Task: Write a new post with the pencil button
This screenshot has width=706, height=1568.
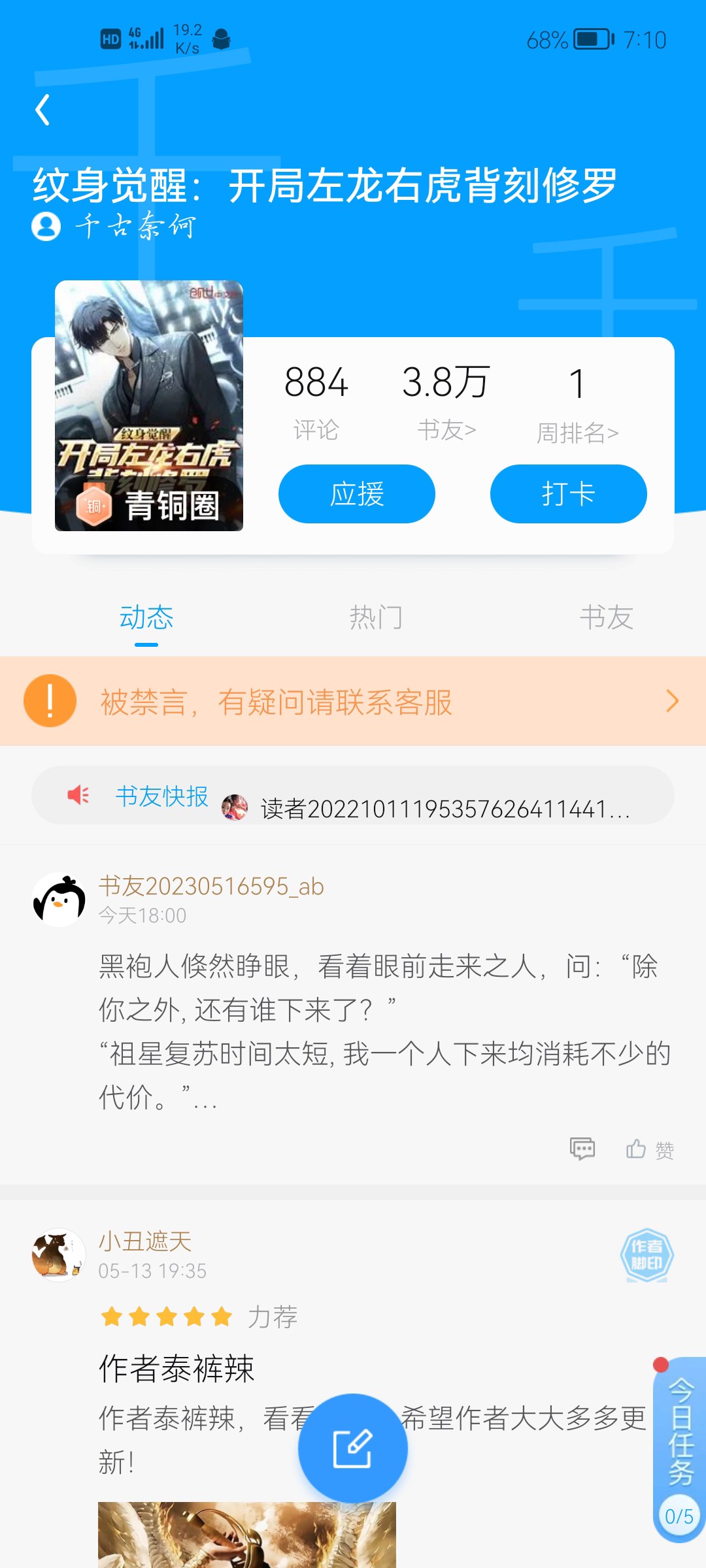Action: (353, 1448)
